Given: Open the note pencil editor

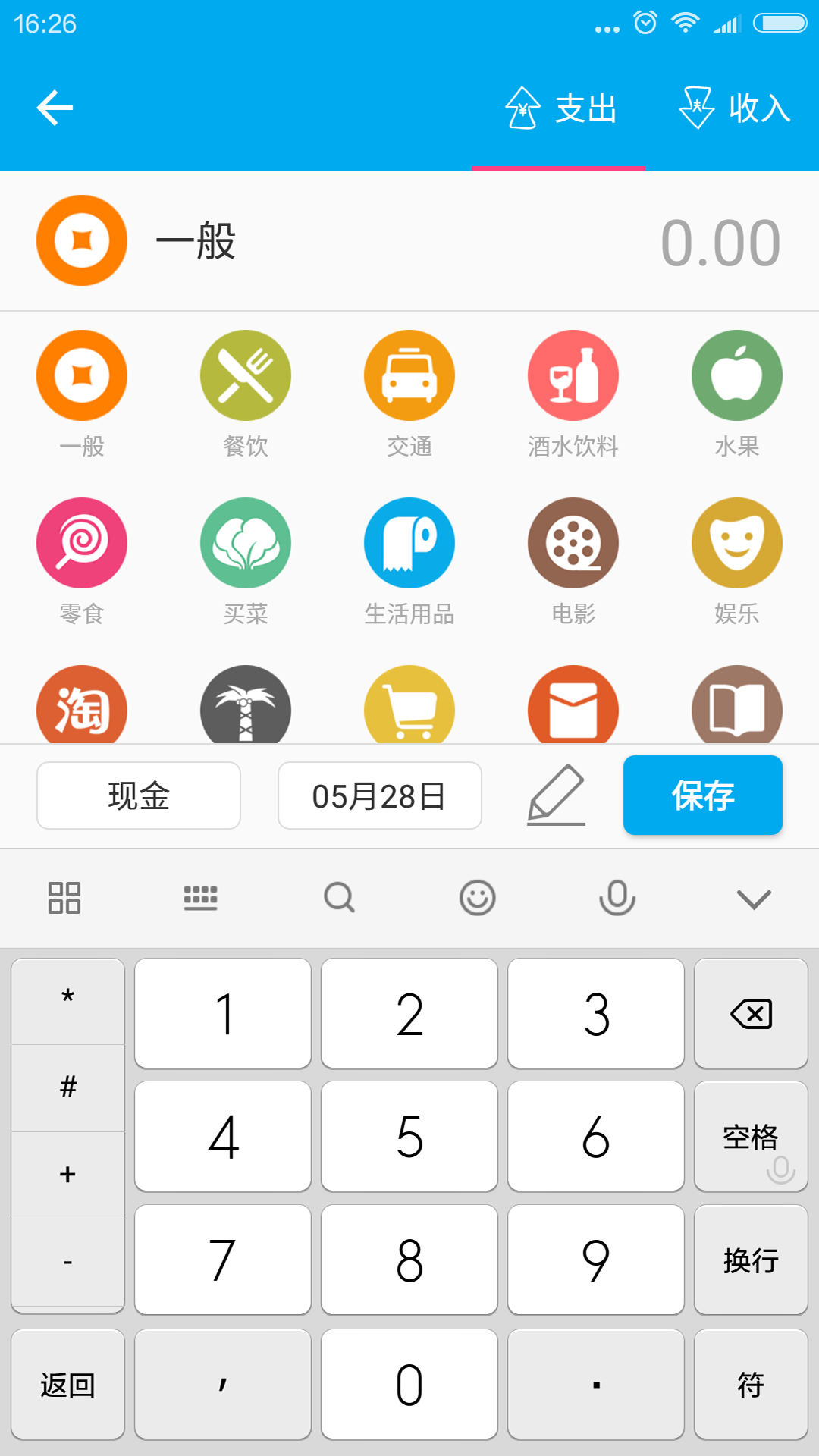Looking at the screenshot, I should 556,795.
